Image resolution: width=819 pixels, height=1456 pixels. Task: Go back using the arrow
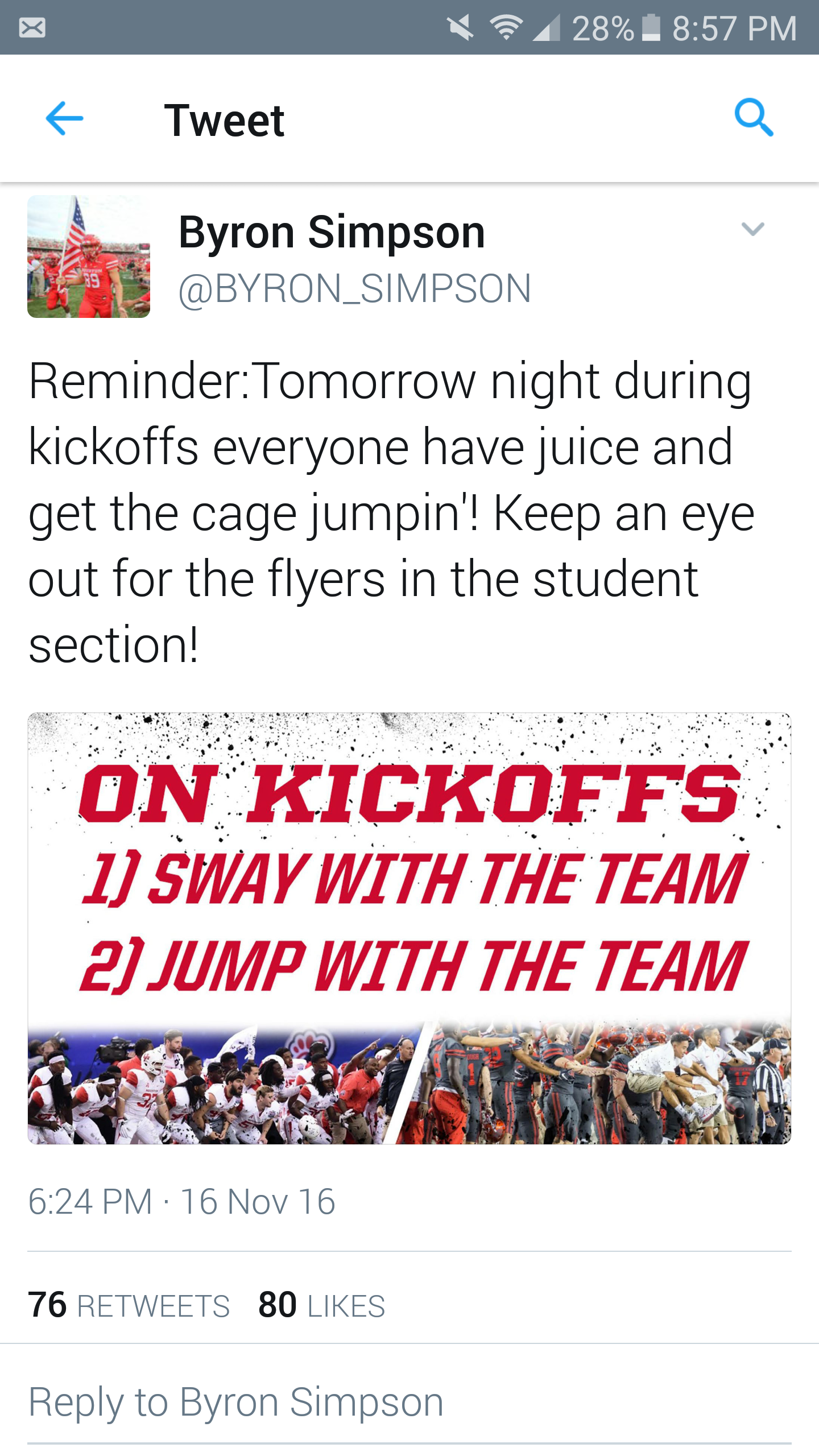[64, 118]
